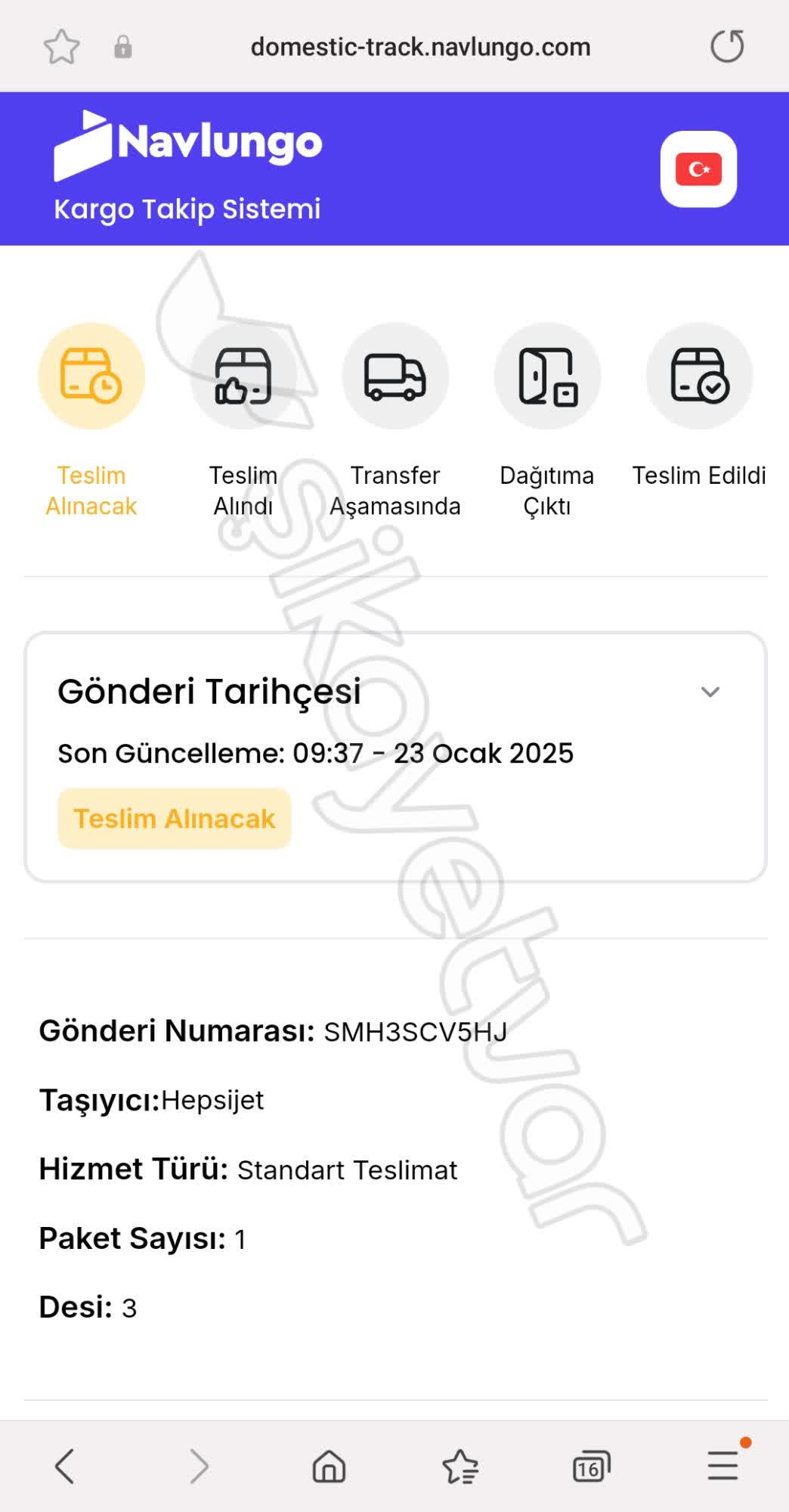The height and width of the screenshot is (1512, 789).
Task: Open the browser bookmarks star icon
Action: [x=62, y=45]
